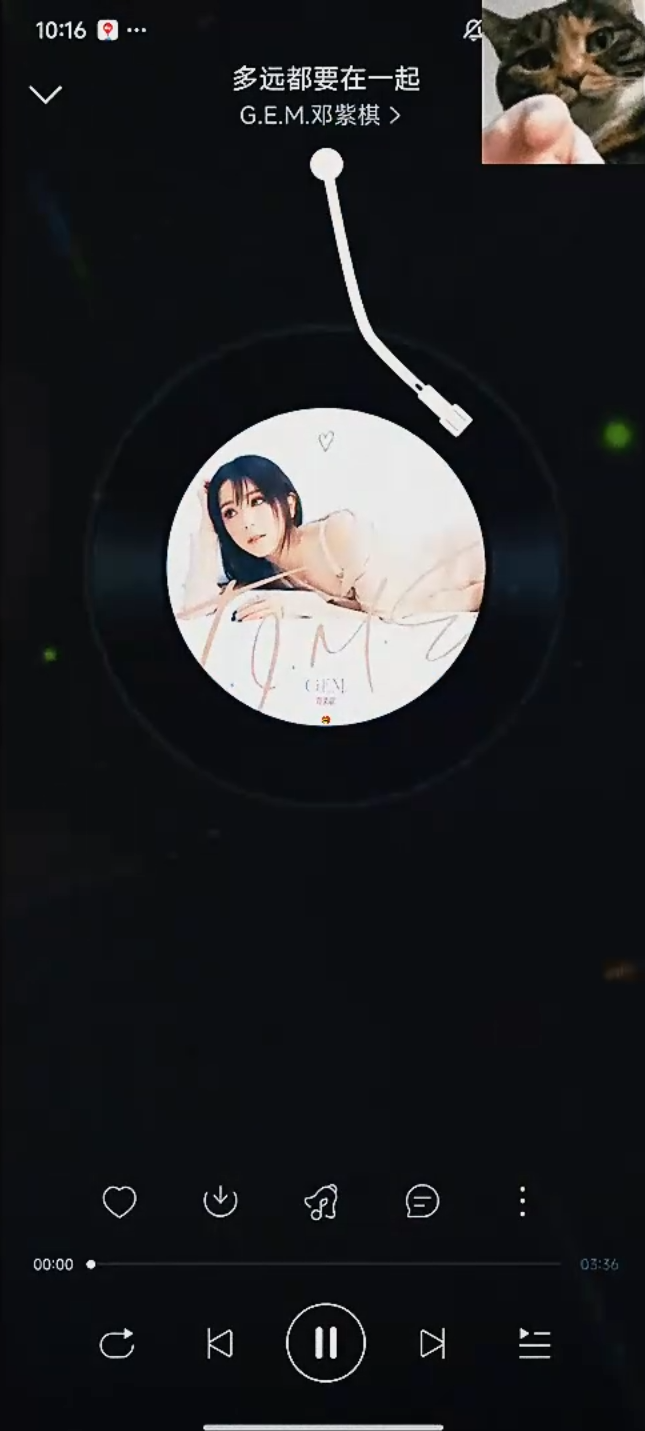This screenshot has width=645, height=1431.
Task: Open the playlist queue
Action: 534,1343
